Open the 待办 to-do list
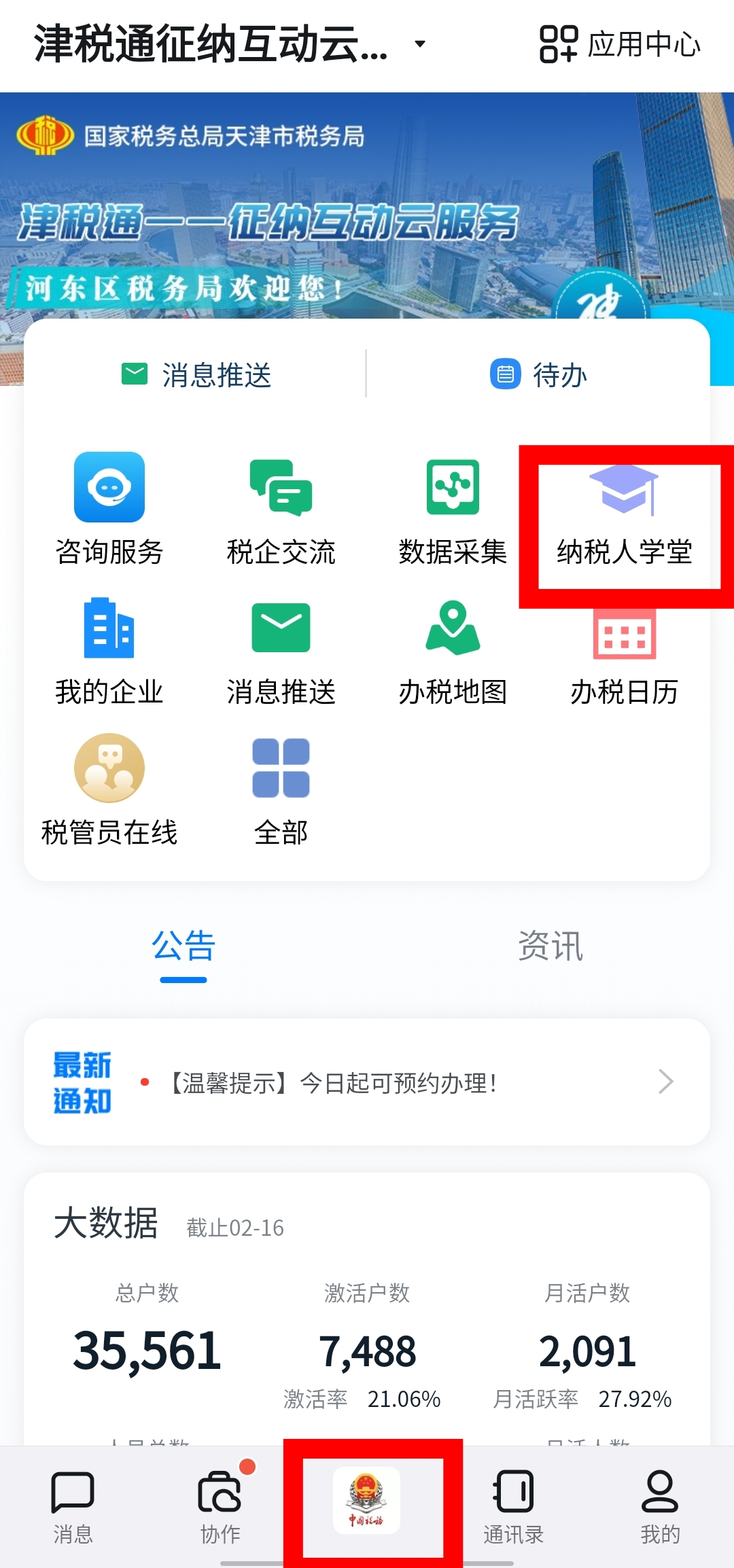Screen dimensions: 734x1568 pyautogui.click(x=538, y=374)
